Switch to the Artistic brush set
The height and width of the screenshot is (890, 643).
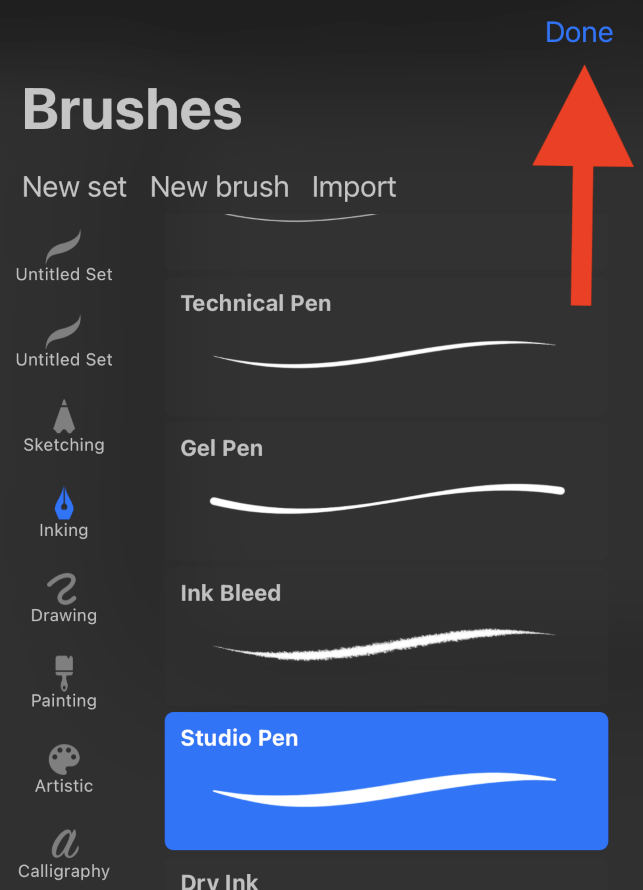pos(64,768)
